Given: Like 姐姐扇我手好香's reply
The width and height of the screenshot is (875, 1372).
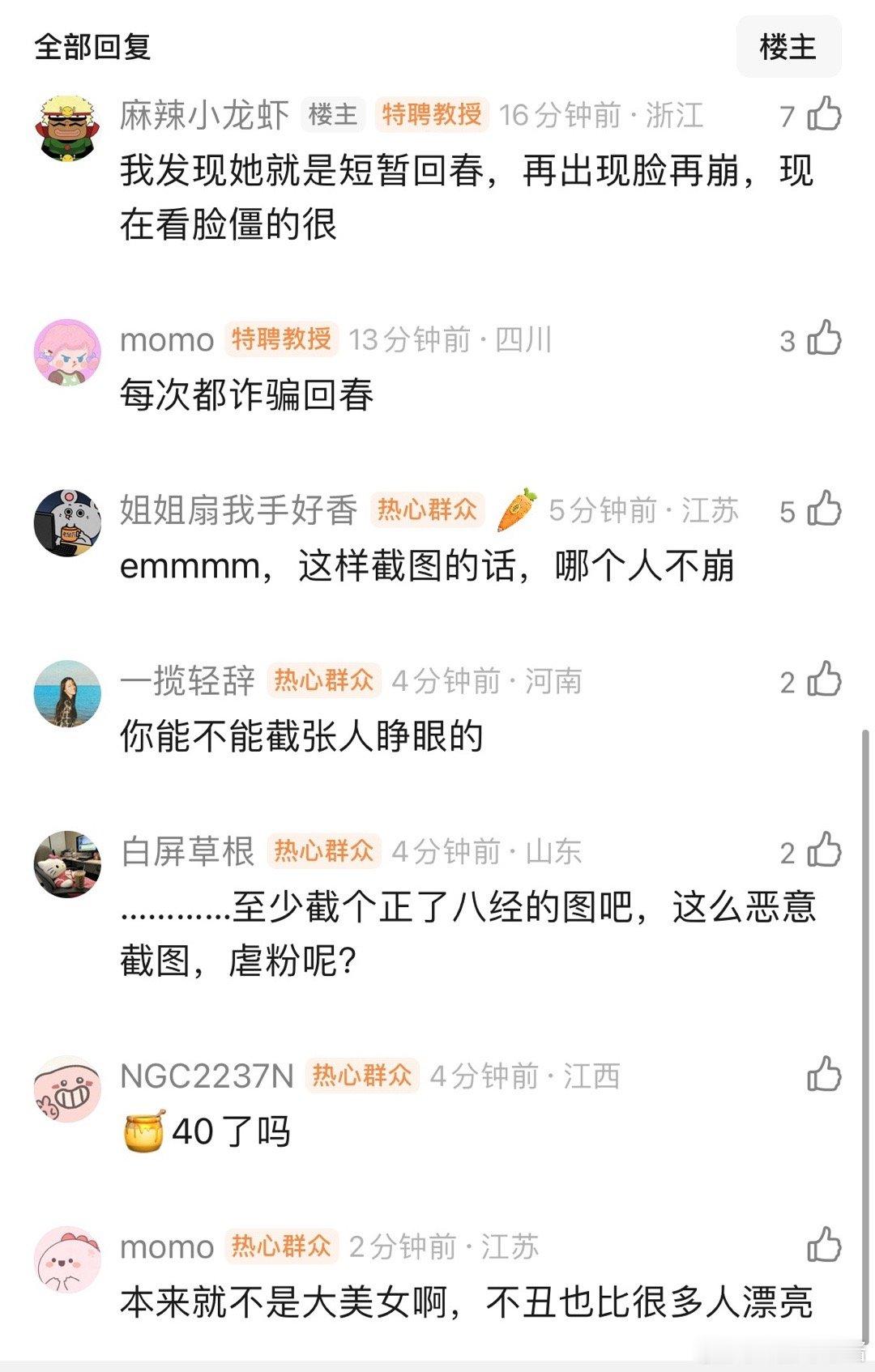Looking at the screenshot, I should (x=823, y=511).
